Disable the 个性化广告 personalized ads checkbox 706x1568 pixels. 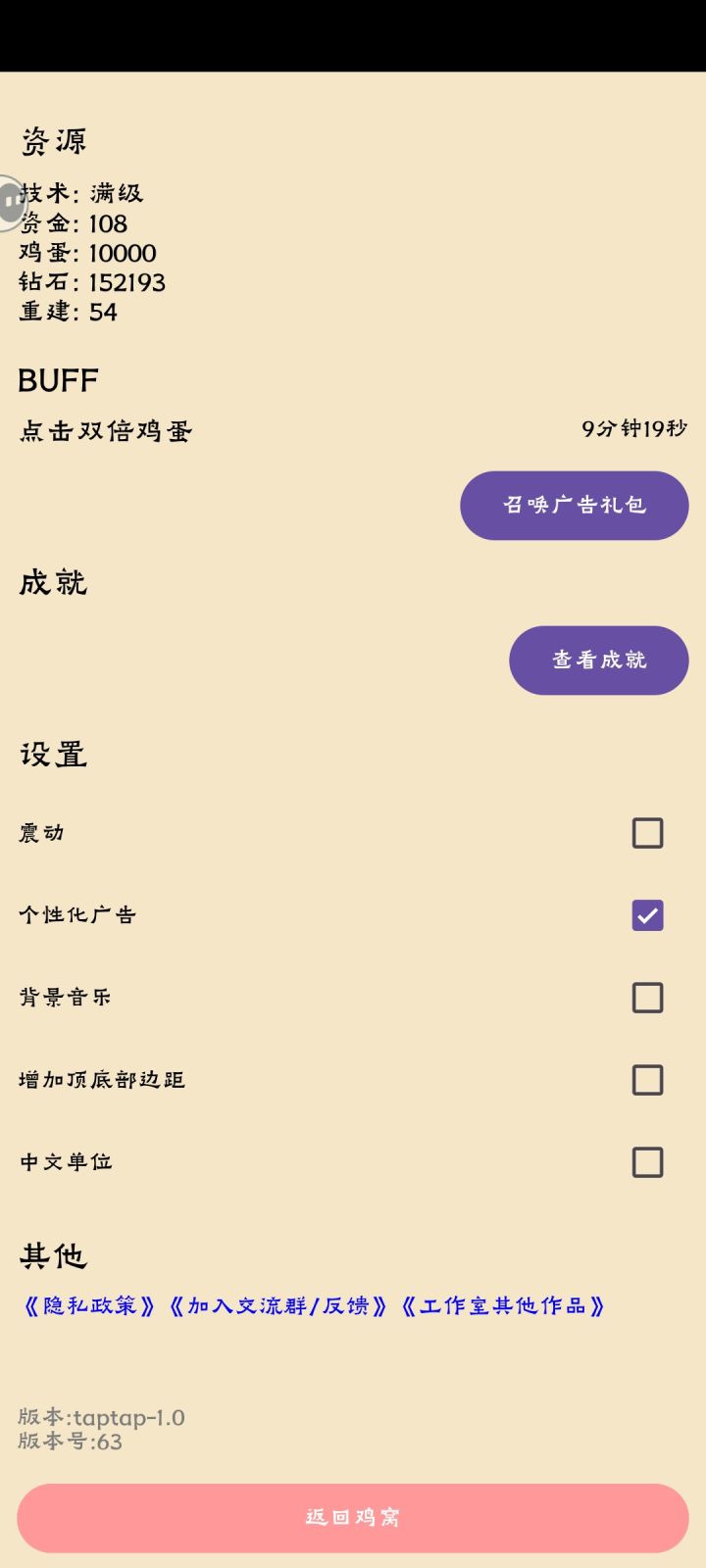[x=647, y=915]
